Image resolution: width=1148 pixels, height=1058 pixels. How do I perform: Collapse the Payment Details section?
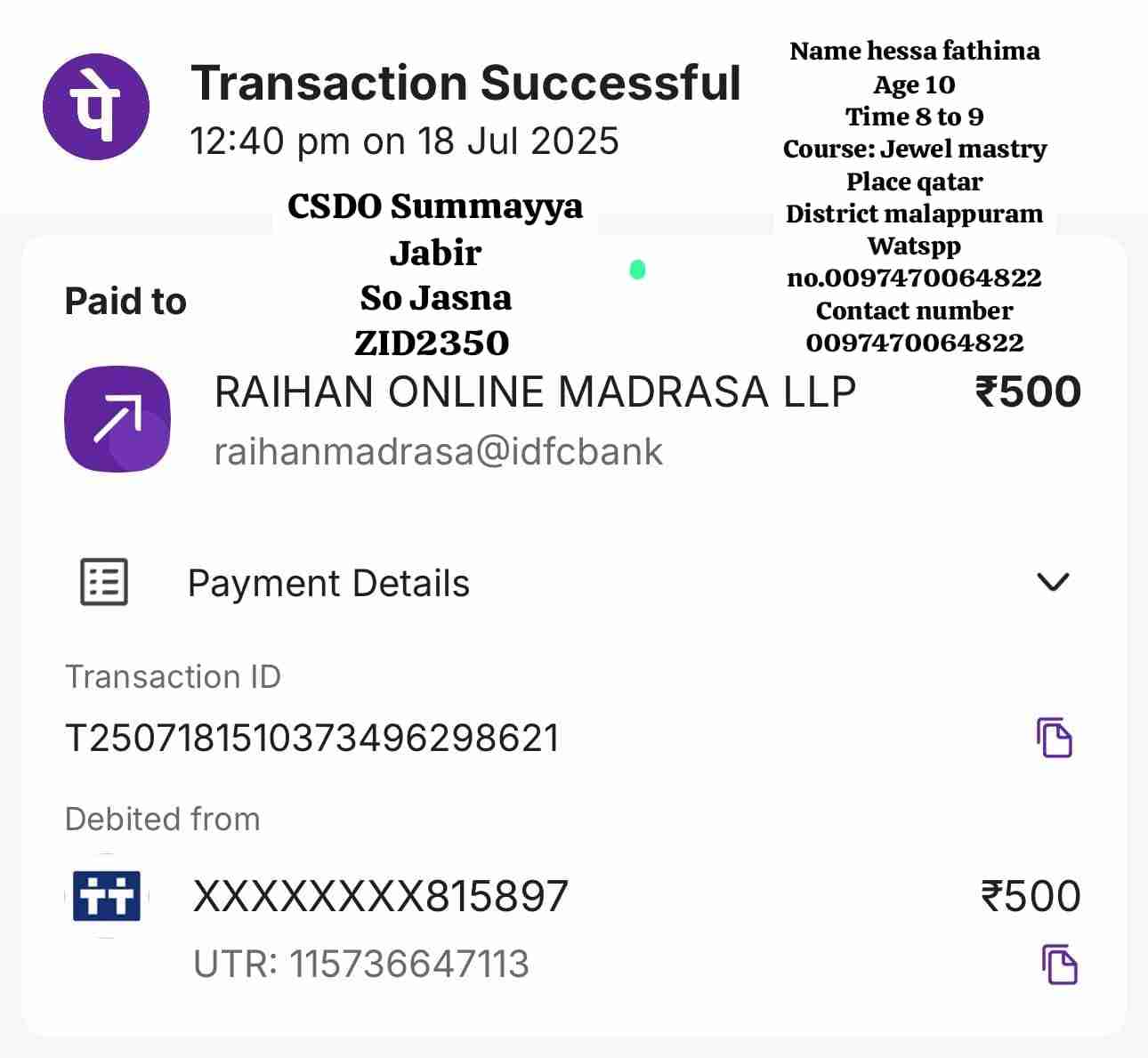1053,583
